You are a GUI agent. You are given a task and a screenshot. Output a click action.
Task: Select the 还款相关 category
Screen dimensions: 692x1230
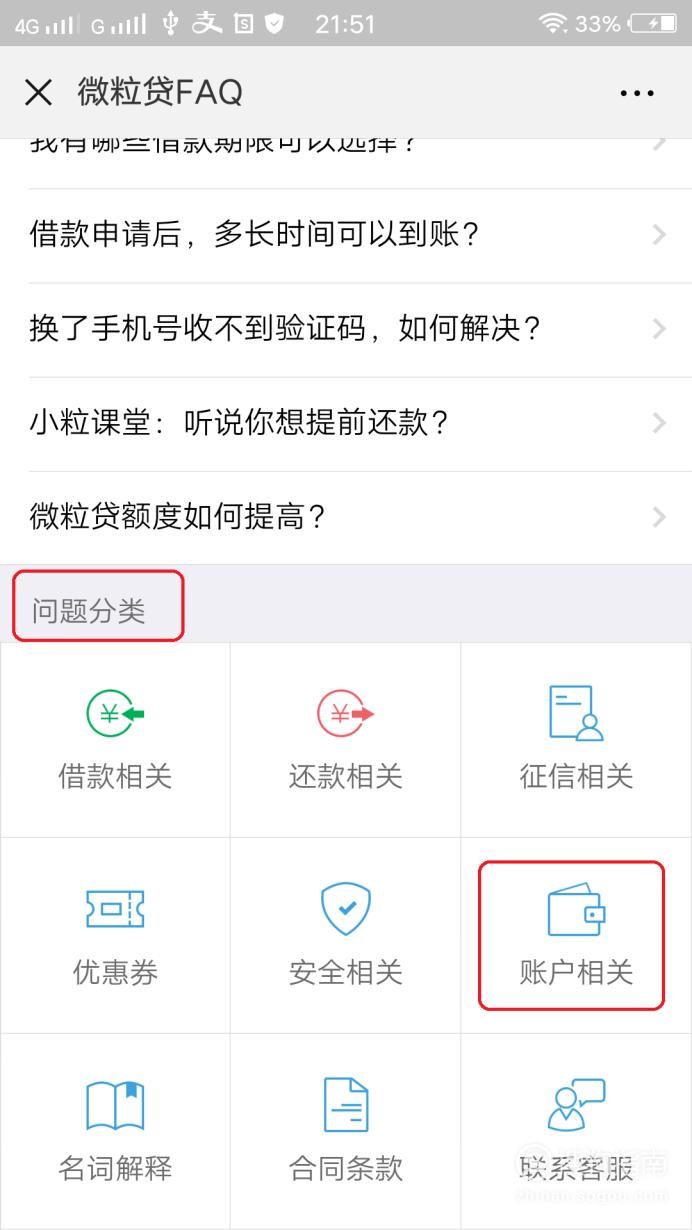[346, 740]
